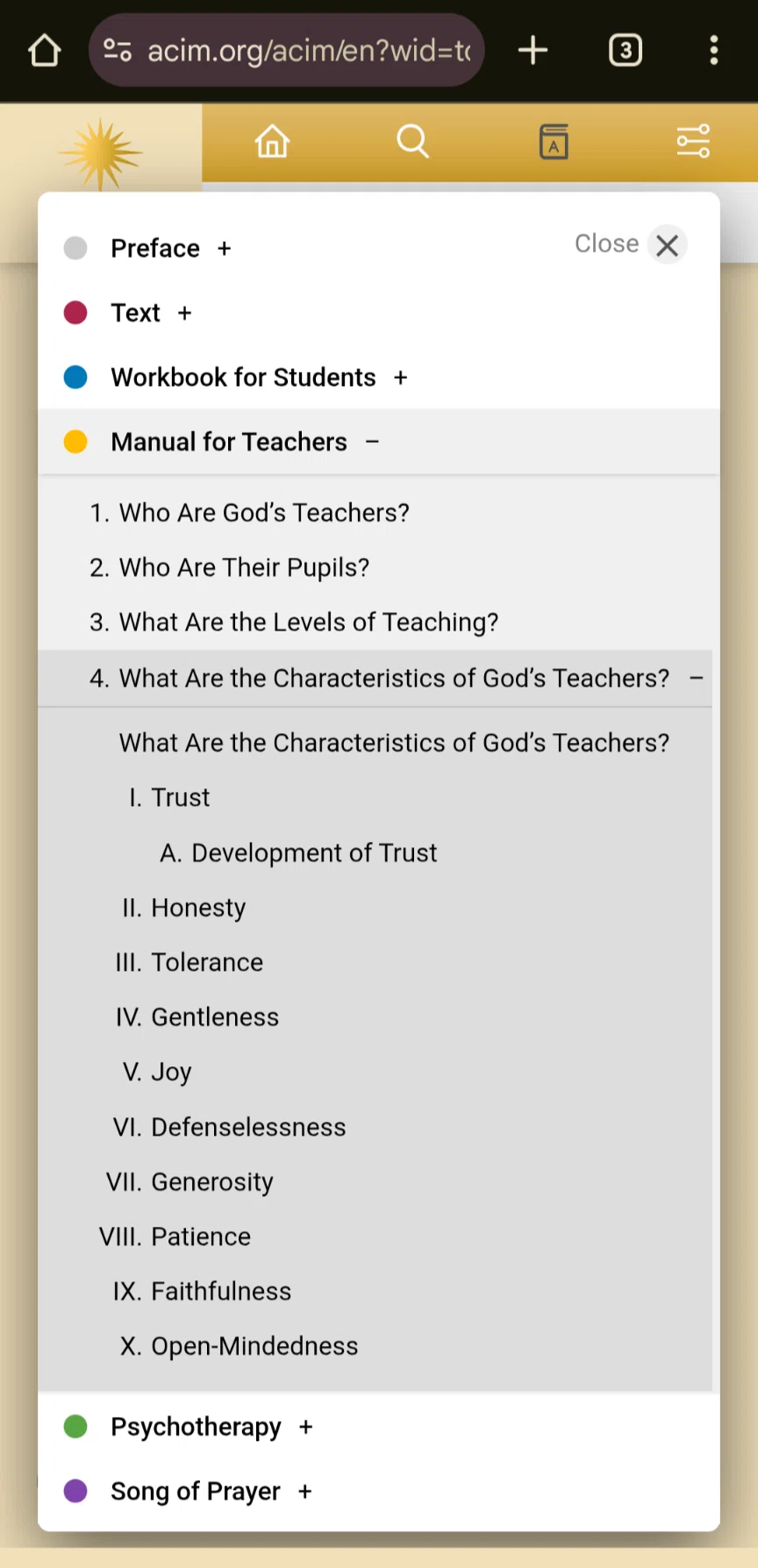The height and width of the screenshot is (1568, 758).
Task: Open chapter 1. Who Are God's Teachers?
Action: 249,513
